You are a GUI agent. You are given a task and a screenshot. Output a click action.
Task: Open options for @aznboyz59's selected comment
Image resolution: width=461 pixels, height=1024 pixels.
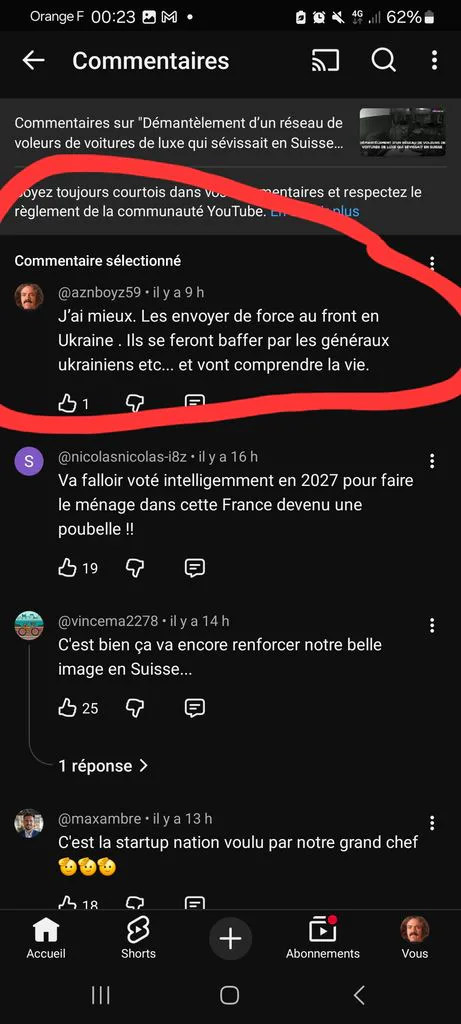click(432, 263)
